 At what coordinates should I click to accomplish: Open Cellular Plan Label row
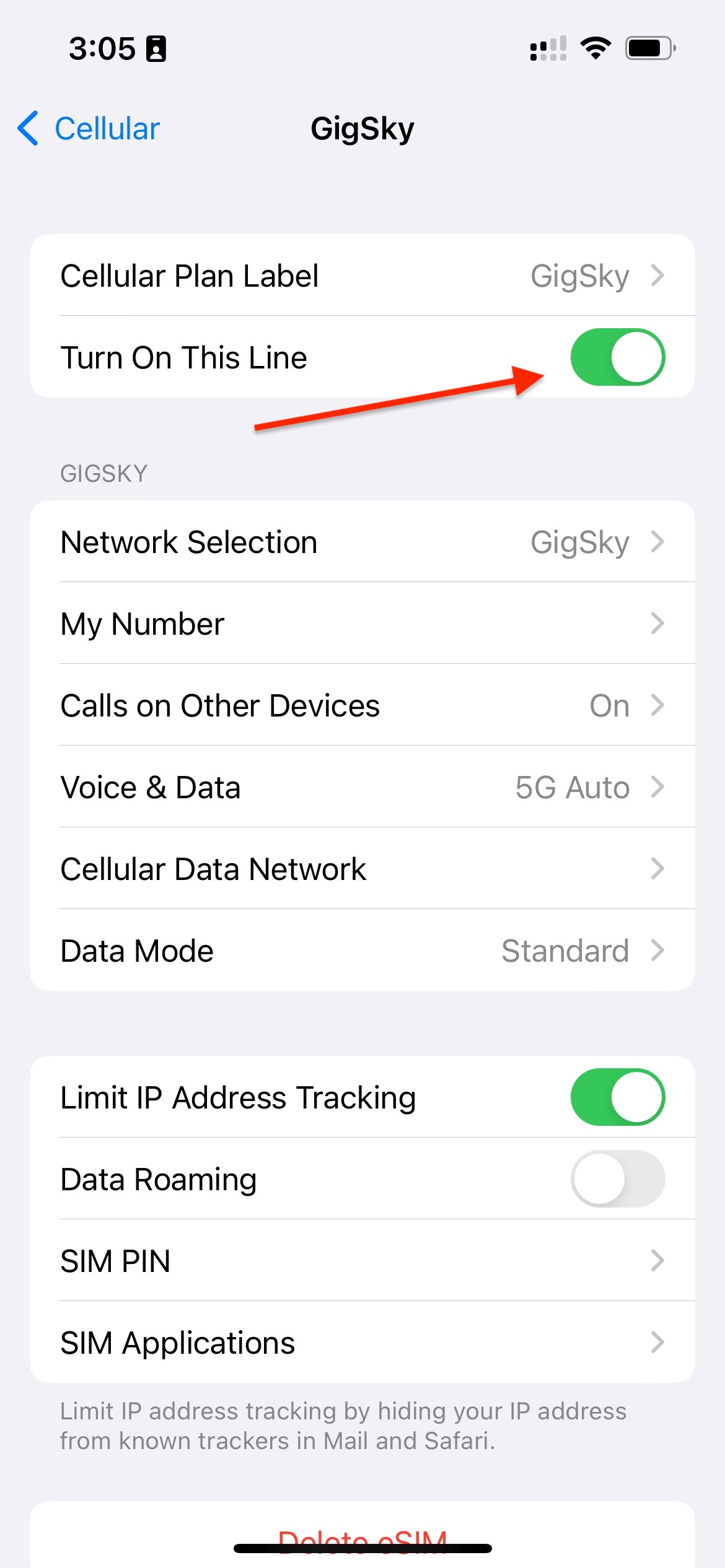(362, 276)
